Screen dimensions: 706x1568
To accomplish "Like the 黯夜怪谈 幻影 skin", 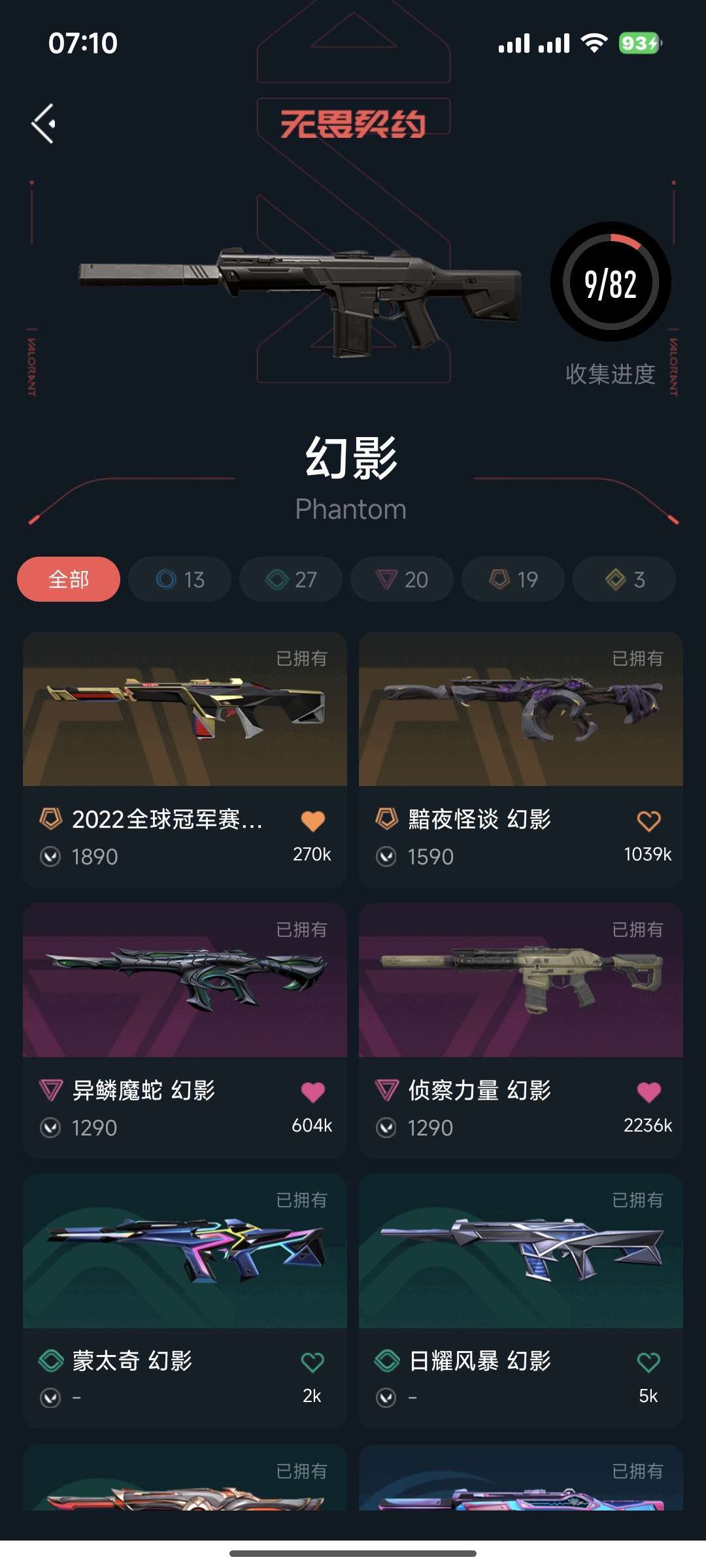I will [648, 821].
